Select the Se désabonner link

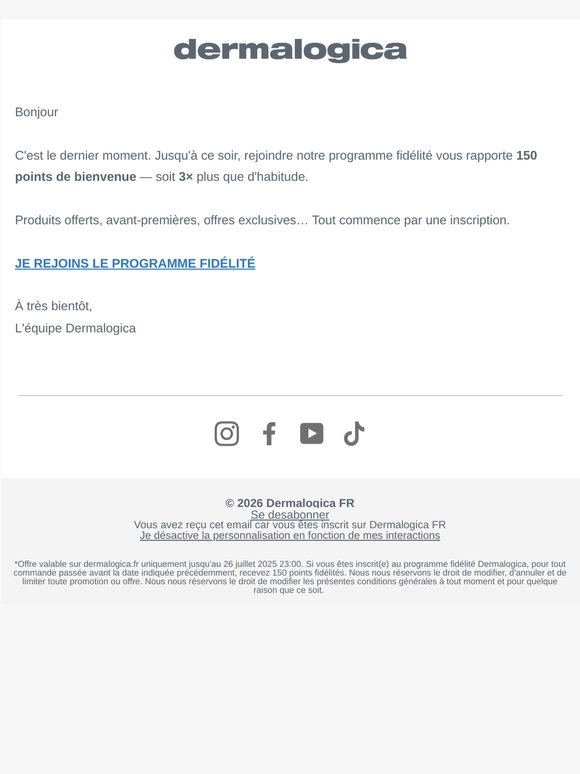pos(290,514)
